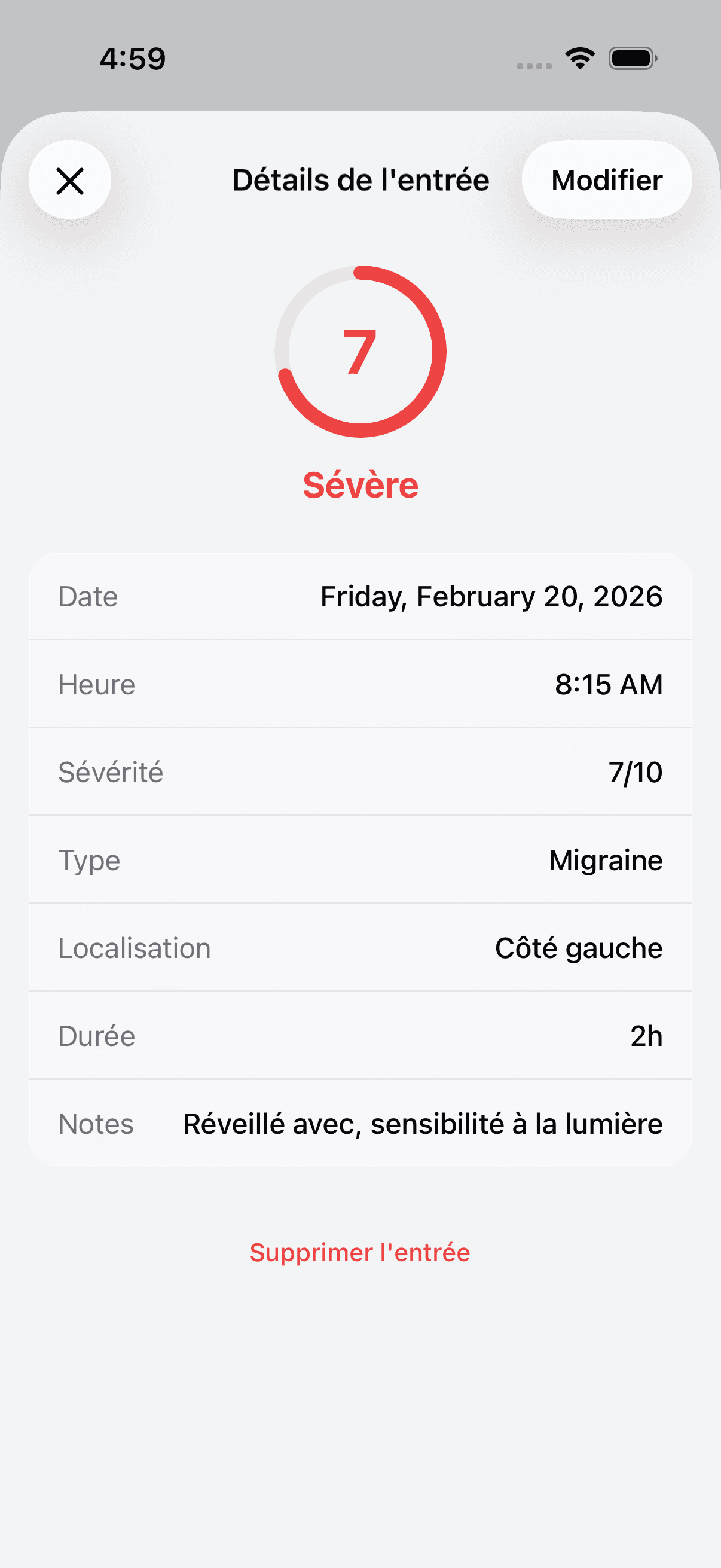The height and width of the screenshot is (1568, 721).
Task: Click the Wi-Fi icon in status bar
Action: click(580, 58)
